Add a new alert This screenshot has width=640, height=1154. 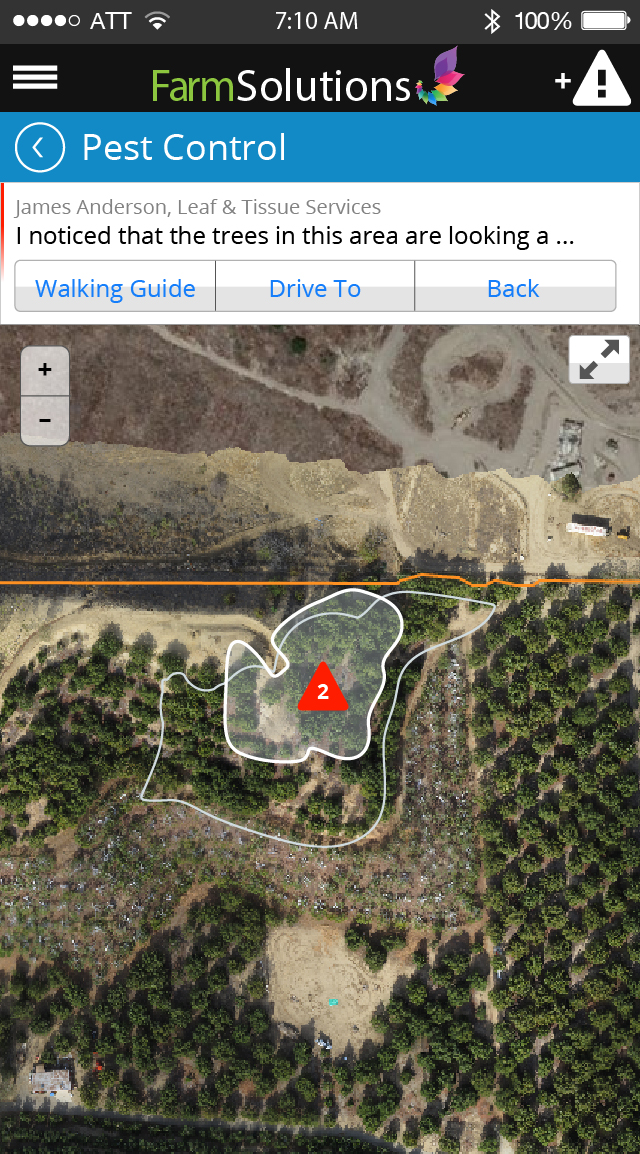[590, 80]
